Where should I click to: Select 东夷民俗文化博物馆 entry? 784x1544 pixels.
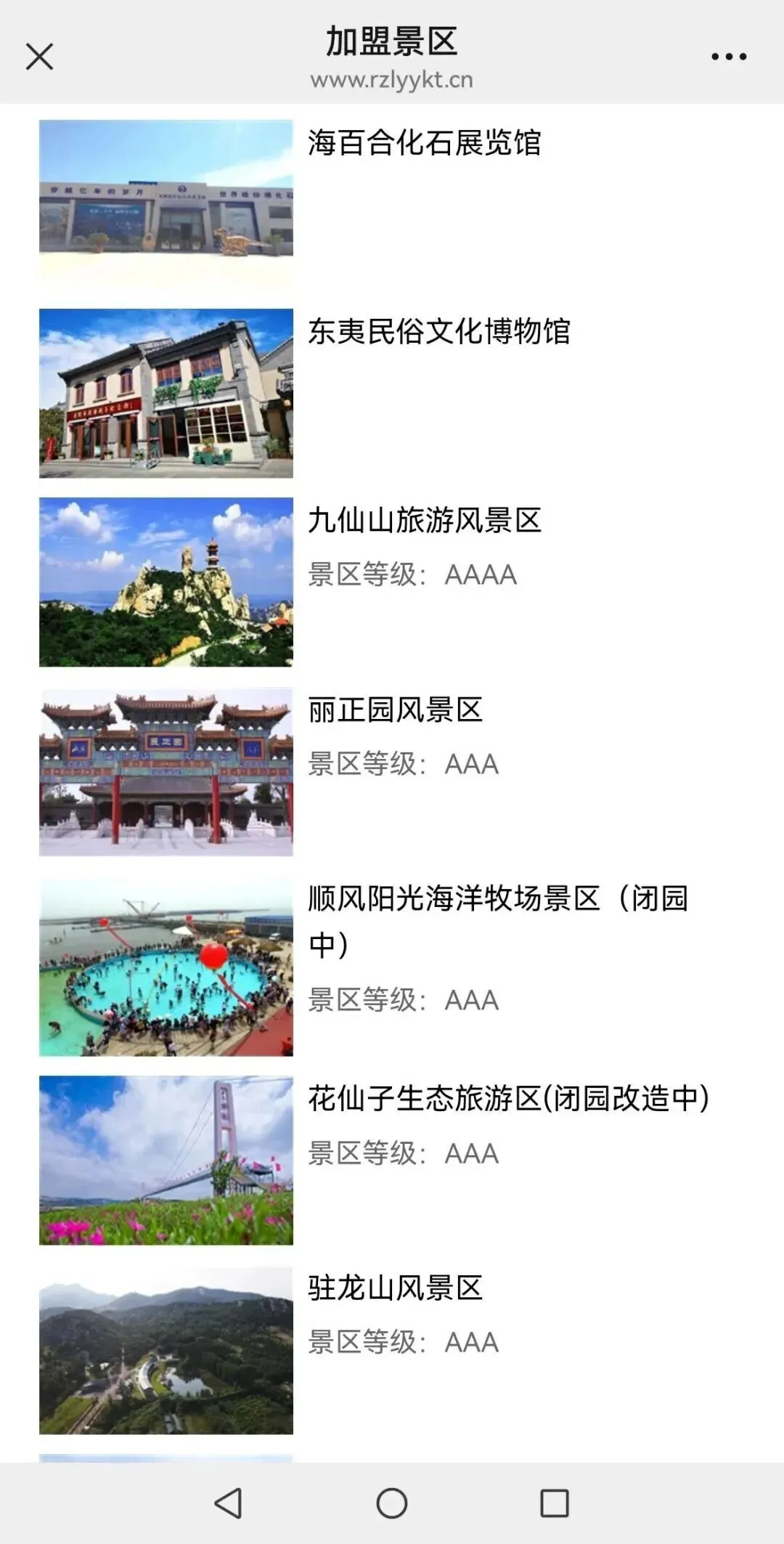click(x=438, y=332)
